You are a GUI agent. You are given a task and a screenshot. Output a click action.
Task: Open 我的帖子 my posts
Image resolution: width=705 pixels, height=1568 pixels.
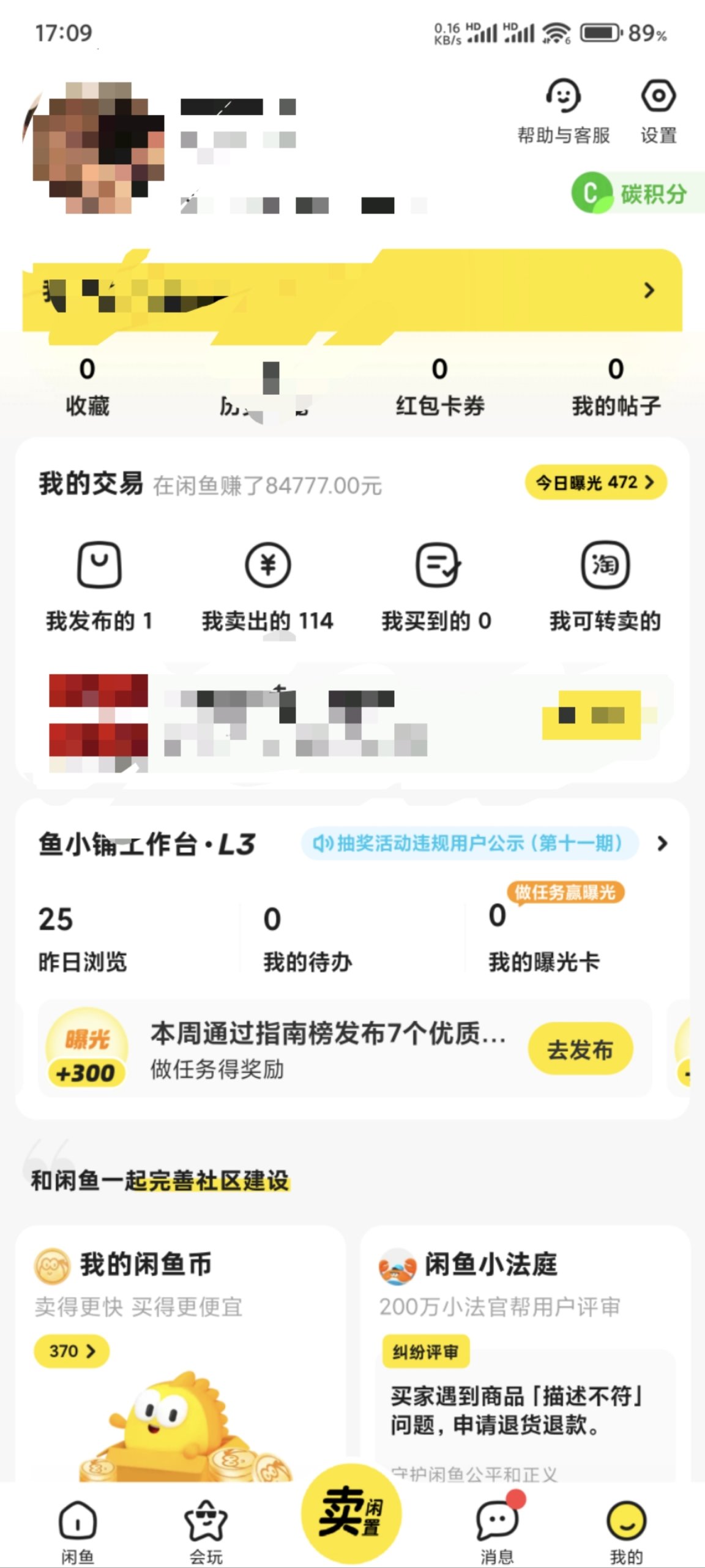point(616,387)
